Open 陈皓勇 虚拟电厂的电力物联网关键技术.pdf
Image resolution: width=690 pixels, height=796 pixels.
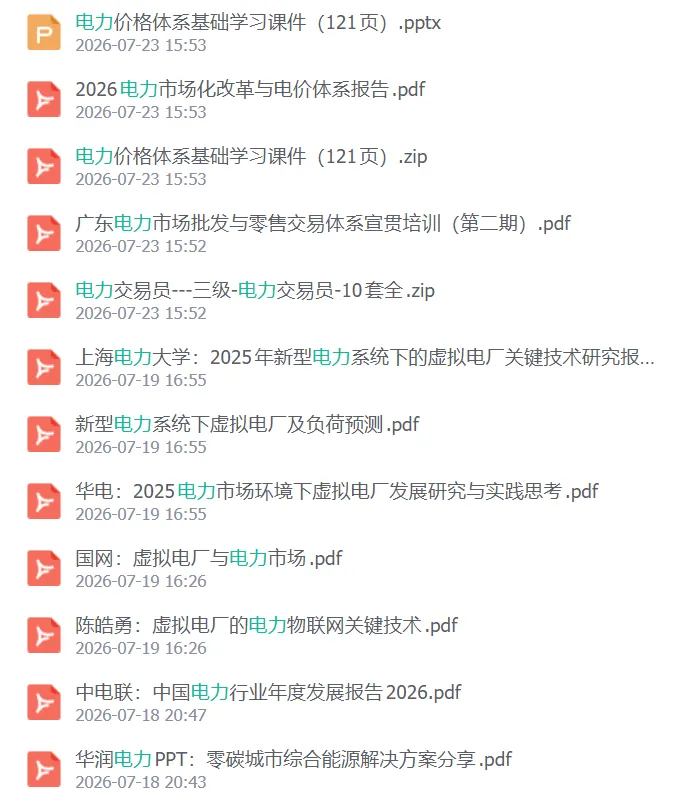267,625
